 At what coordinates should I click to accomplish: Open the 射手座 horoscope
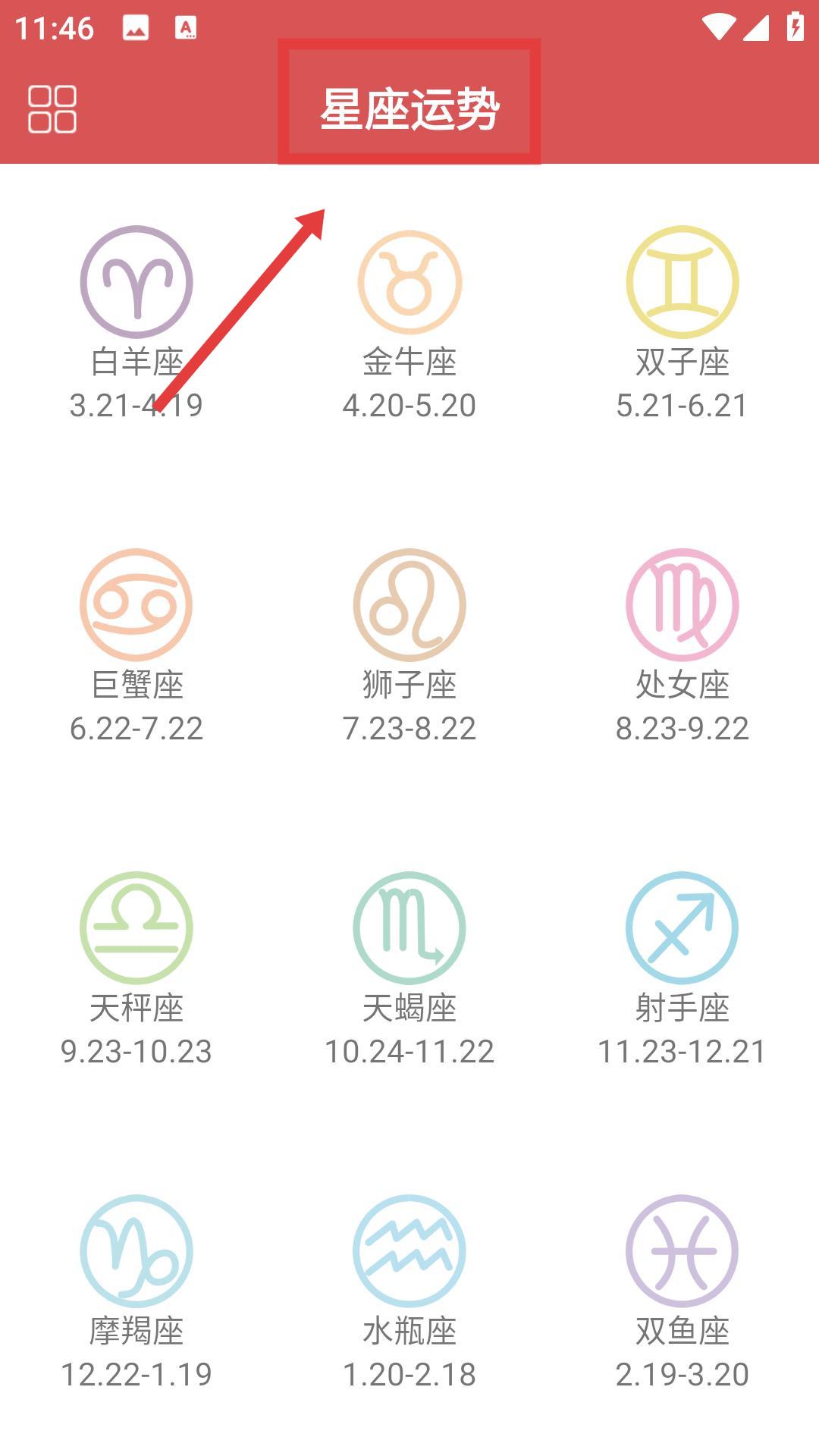(682, 969)
